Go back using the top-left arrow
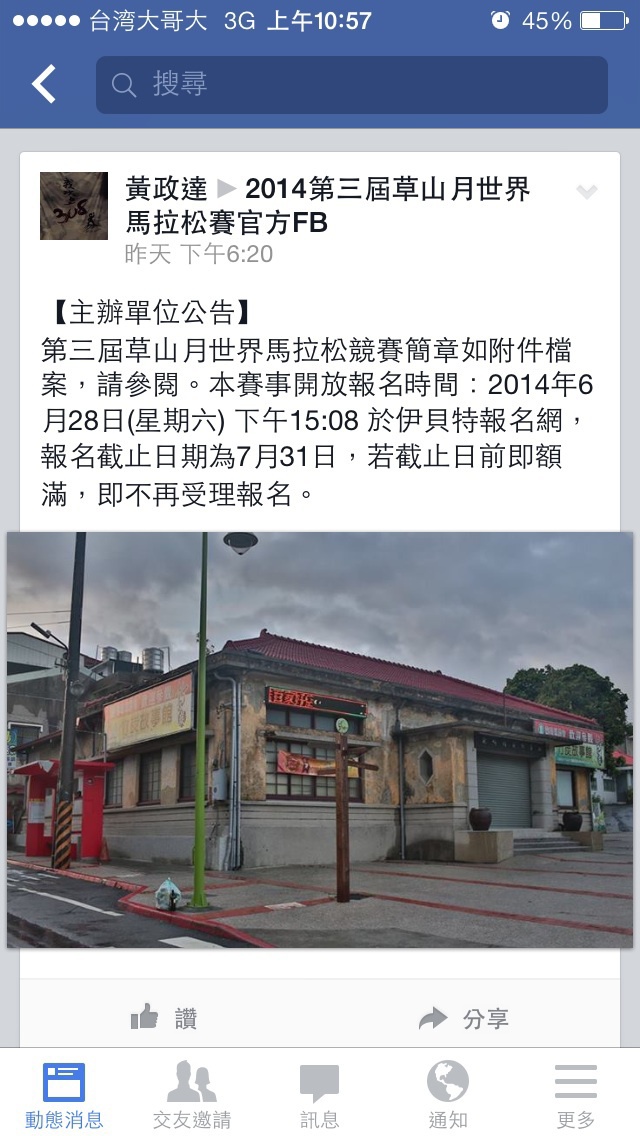 point(44,85)
